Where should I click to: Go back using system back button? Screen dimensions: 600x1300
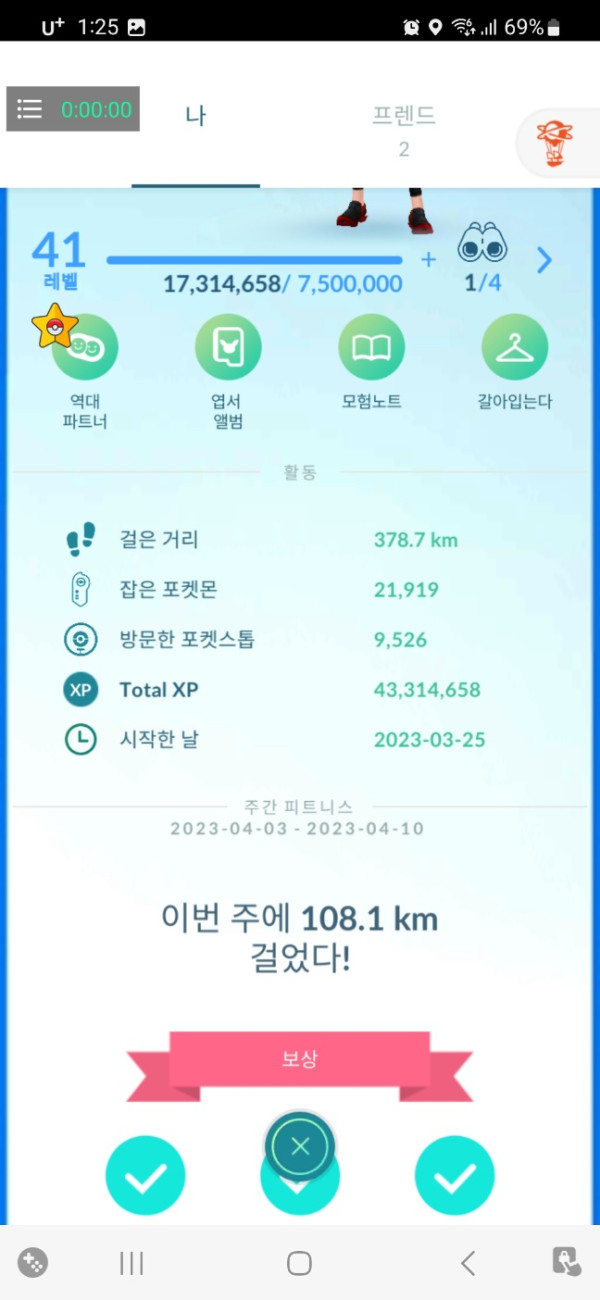(467, 1263)
